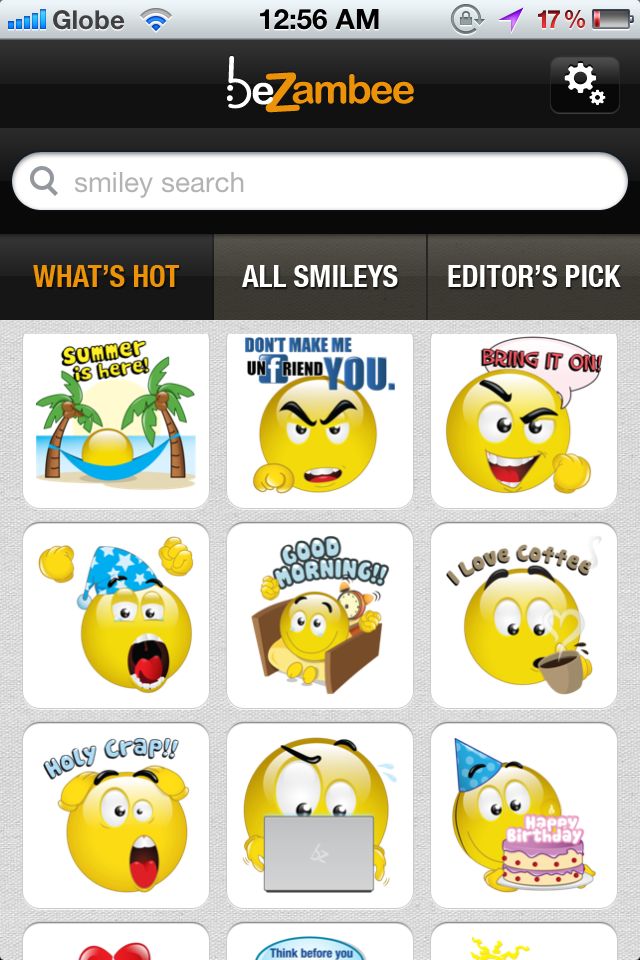Tap the smiley search field
Viewport: 640px width, 960px height.
(x=320, y=182)
